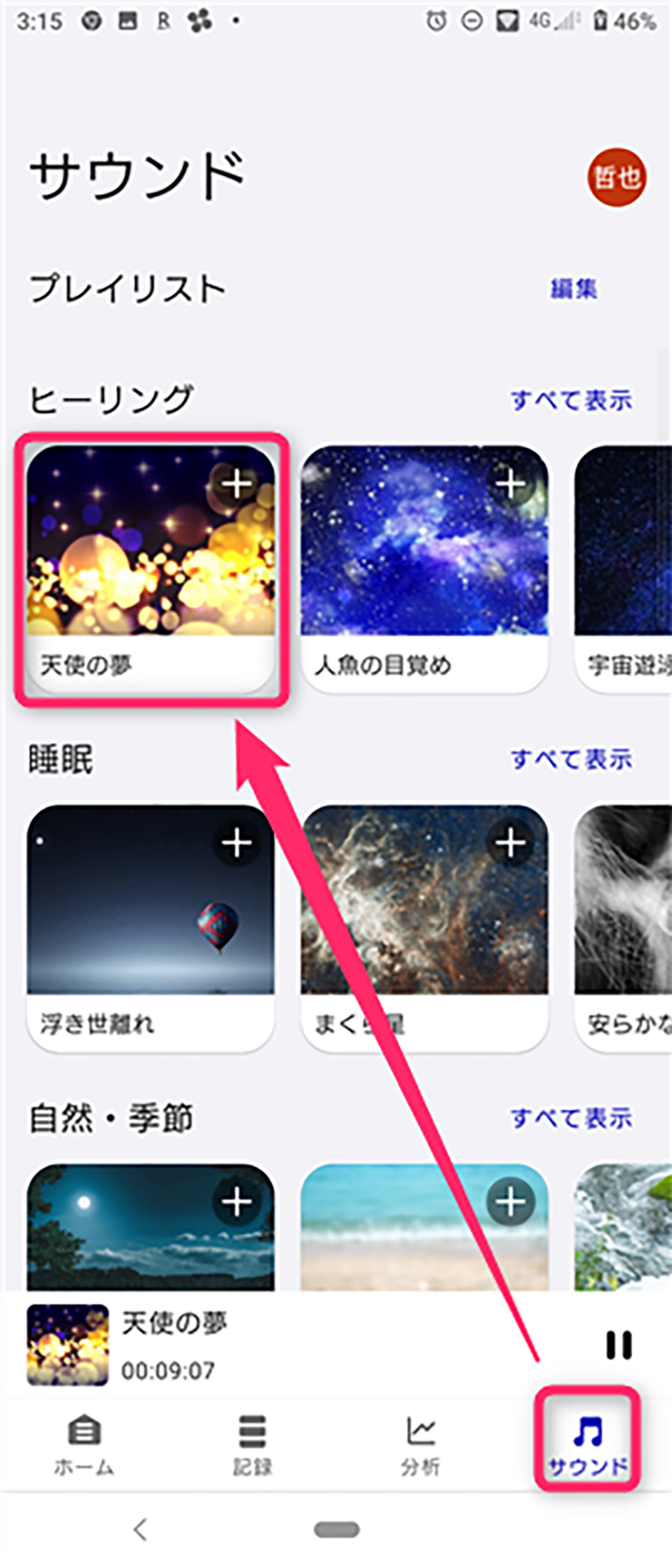Open the starry nebula card in 睡眠

424,925
